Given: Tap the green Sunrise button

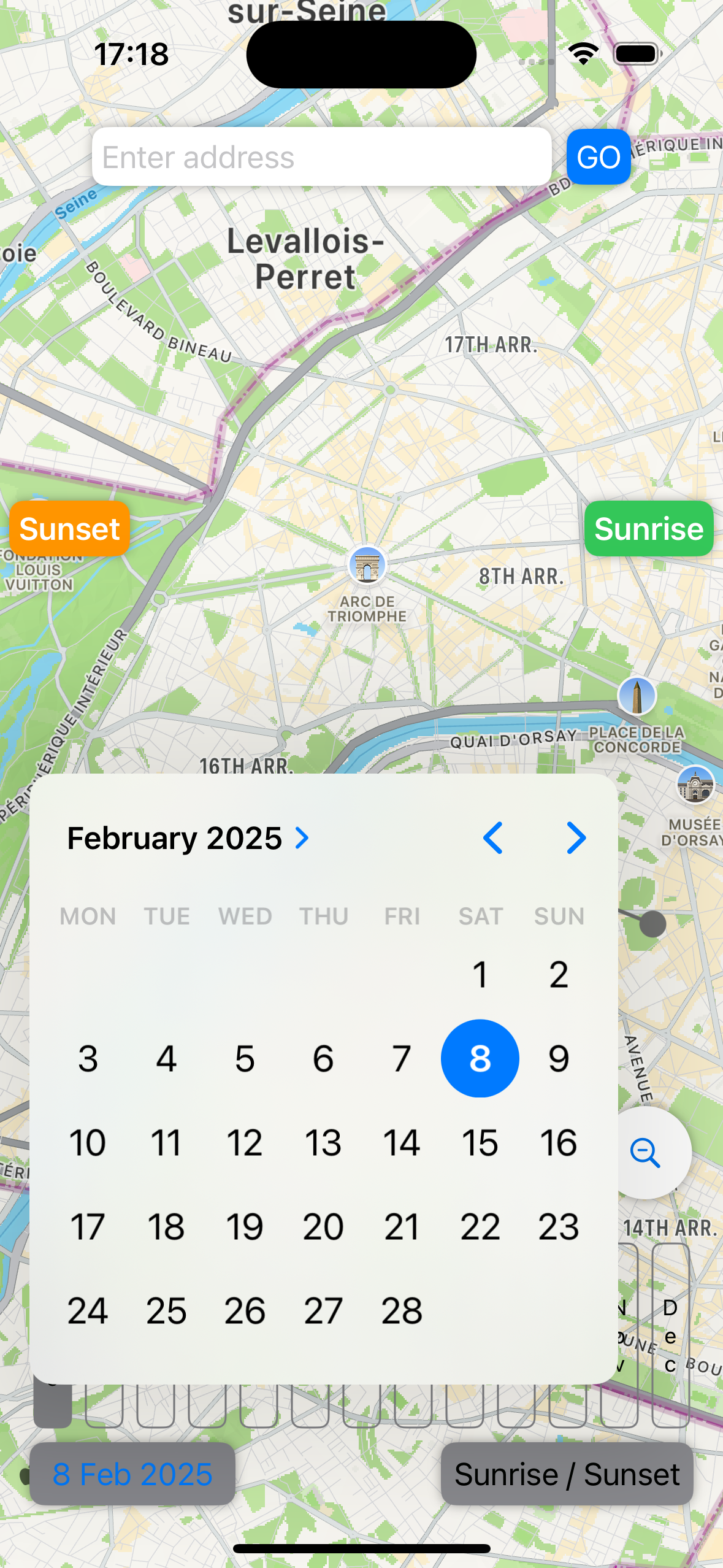Looking at the screenshot, I should [648, 529].
